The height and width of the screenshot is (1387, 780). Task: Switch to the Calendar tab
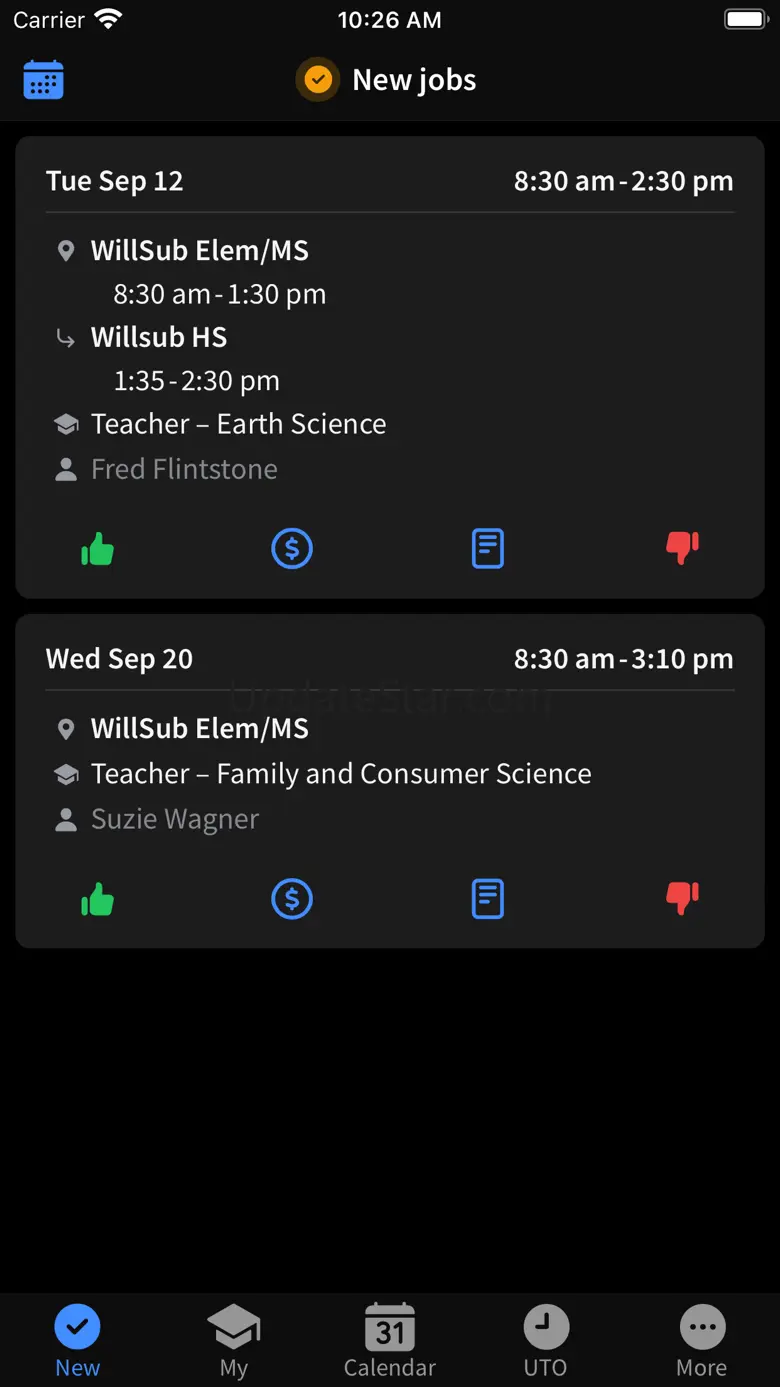click(x=390, y=1341)
